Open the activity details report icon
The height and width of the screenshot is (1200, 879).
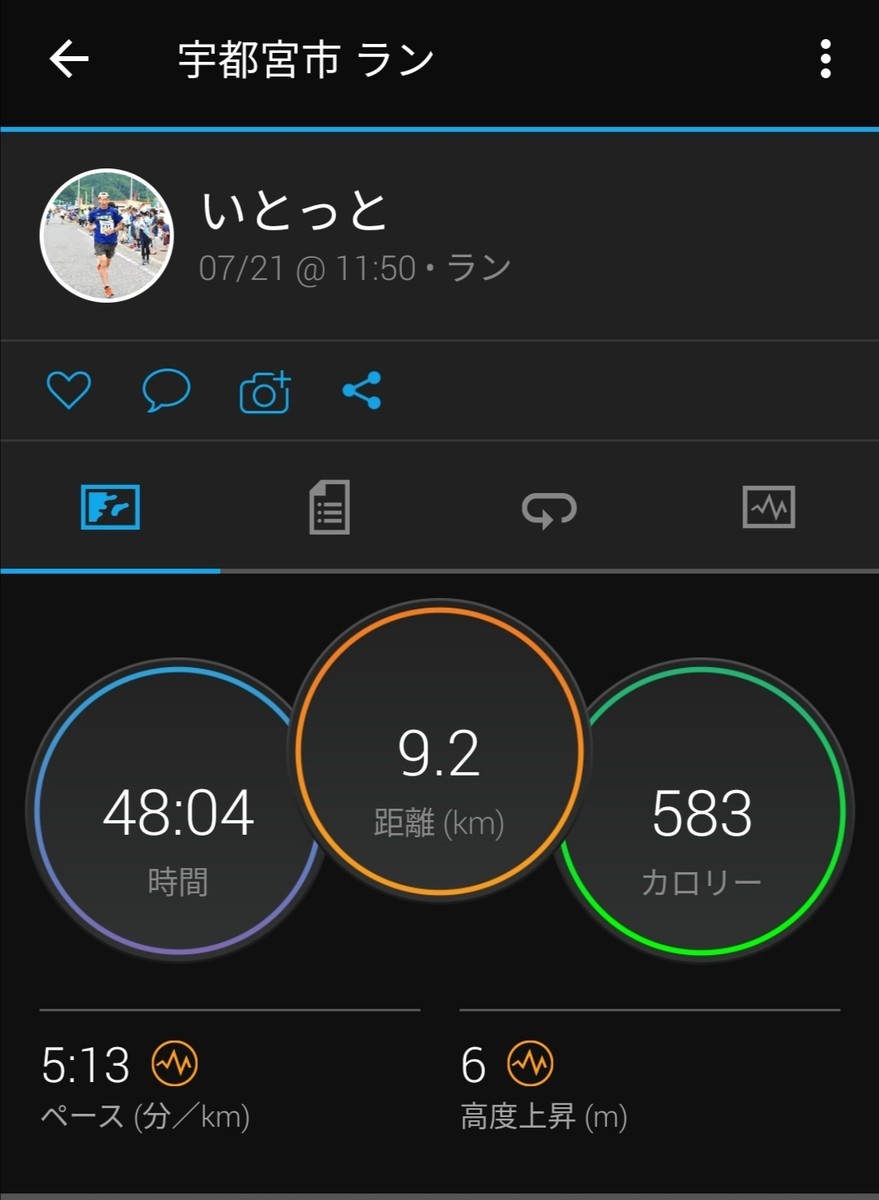(x=329, y=507)
